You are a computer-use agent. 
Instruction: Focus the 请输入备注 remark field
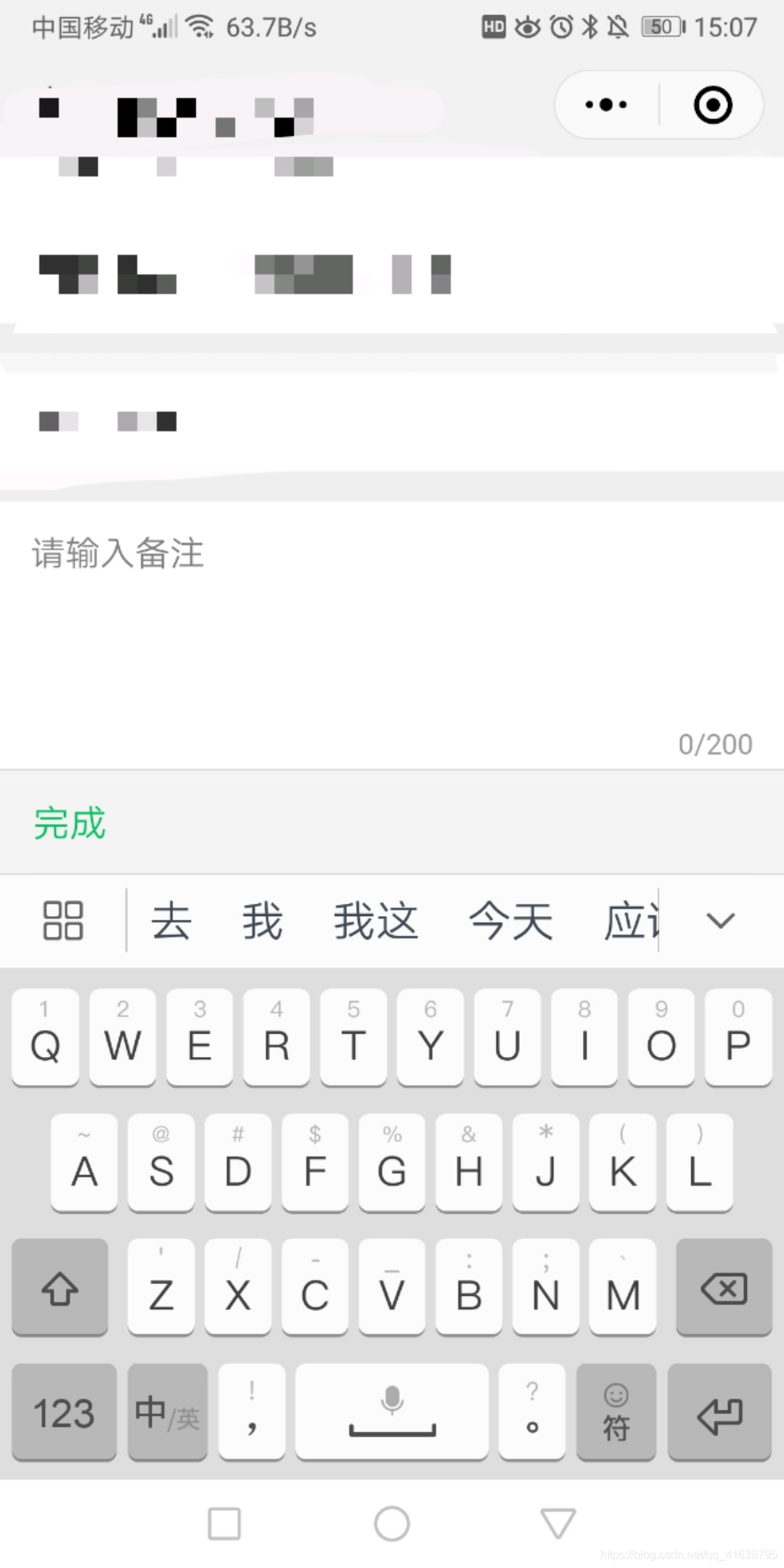click(392, 635)
